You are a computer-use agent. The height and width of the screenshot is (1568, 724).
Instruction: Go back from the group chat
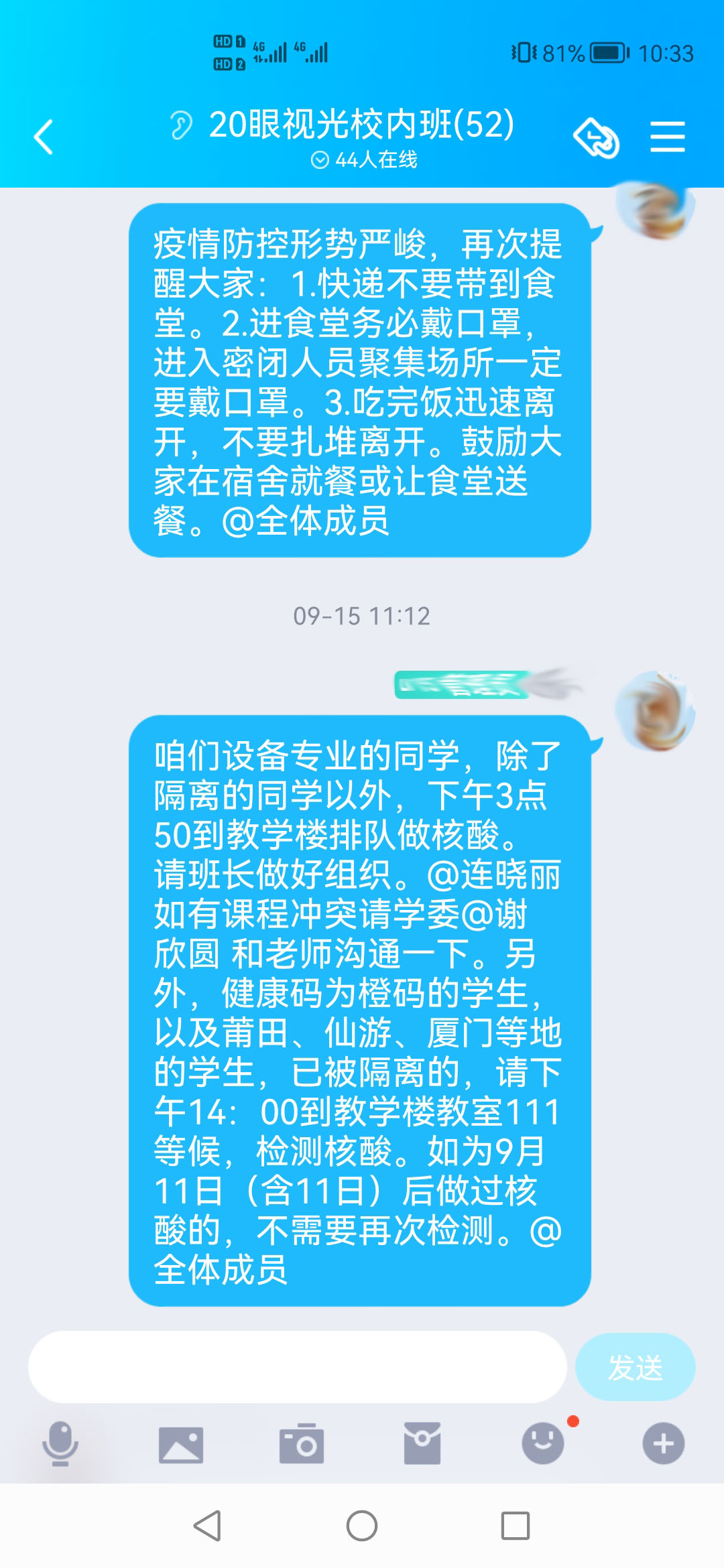coord(44,137)
